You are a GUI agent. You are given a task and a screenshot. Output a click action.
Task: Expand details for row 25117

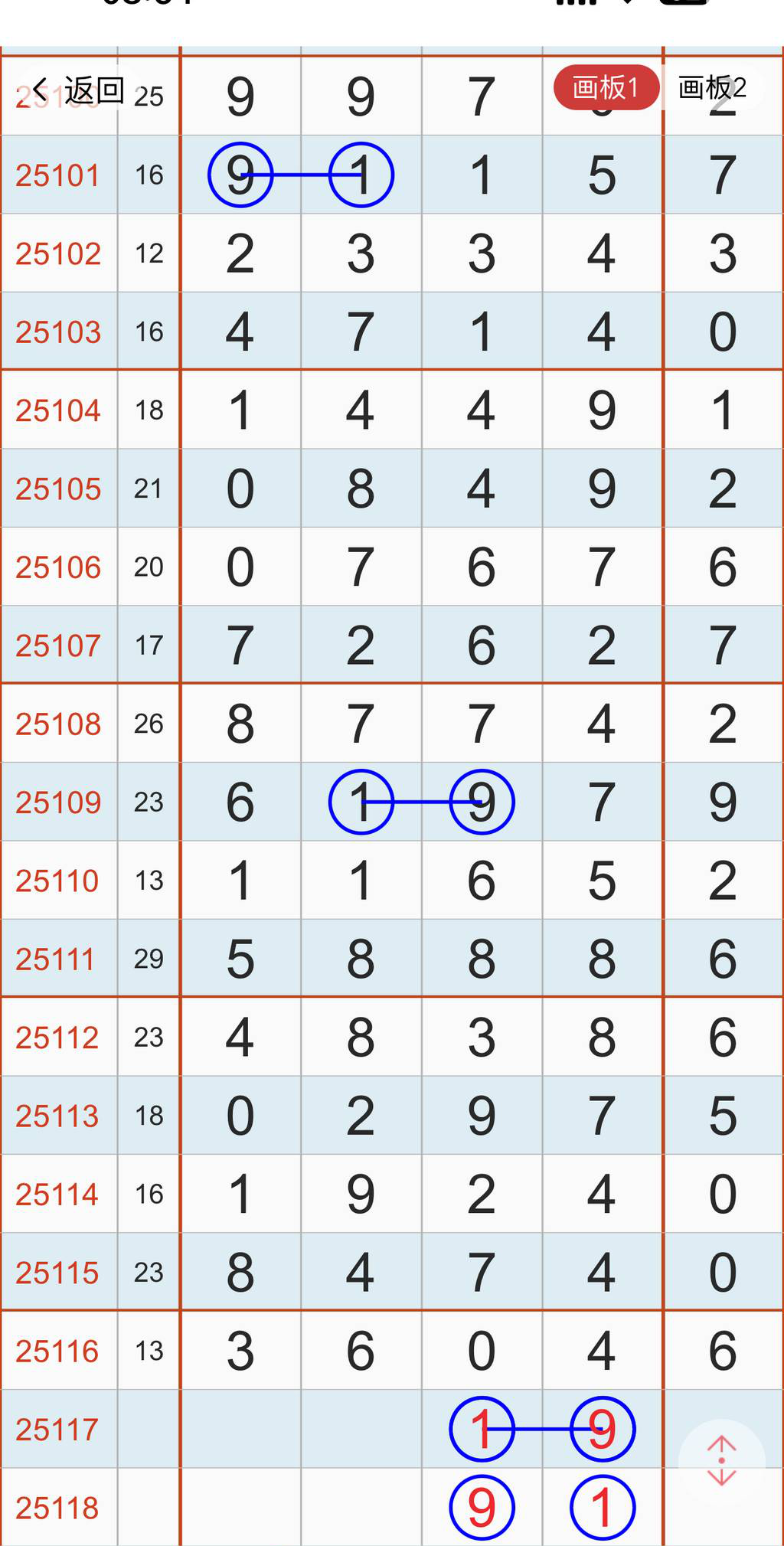(58, 1428)
